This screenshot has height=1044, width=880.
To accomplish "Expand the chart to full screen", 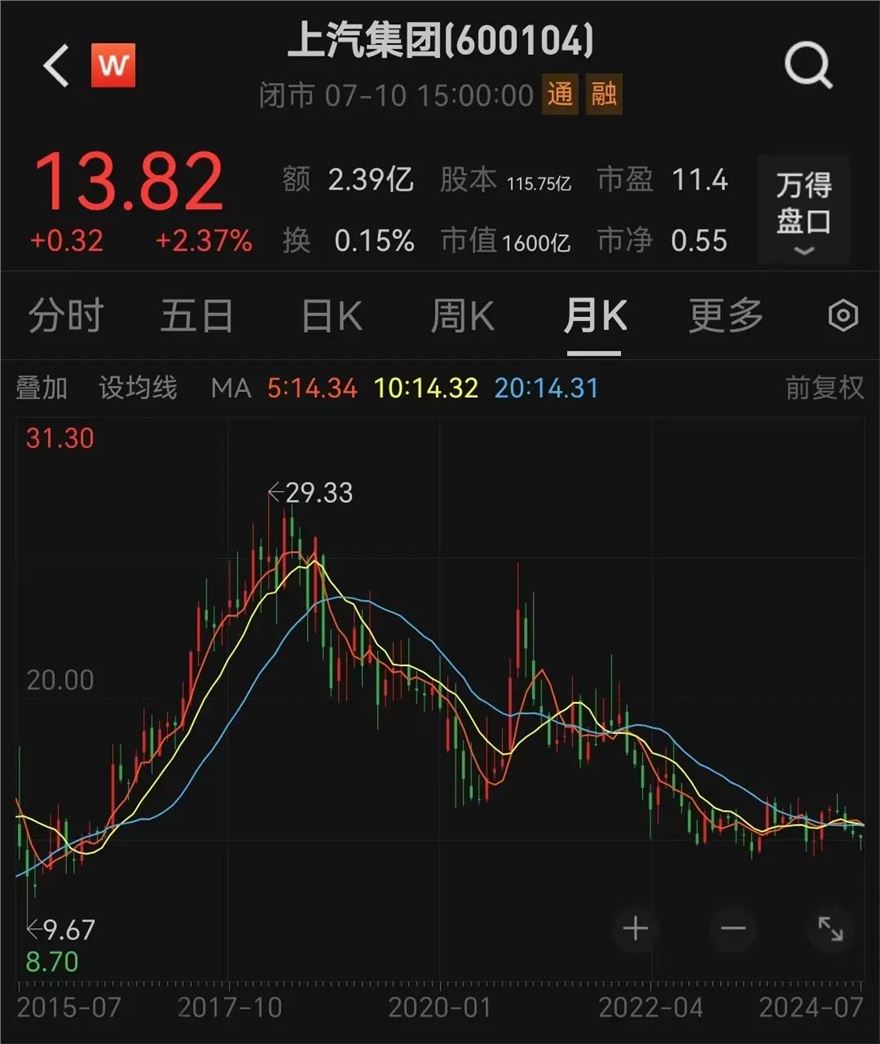I will click(x=830, y=929).
